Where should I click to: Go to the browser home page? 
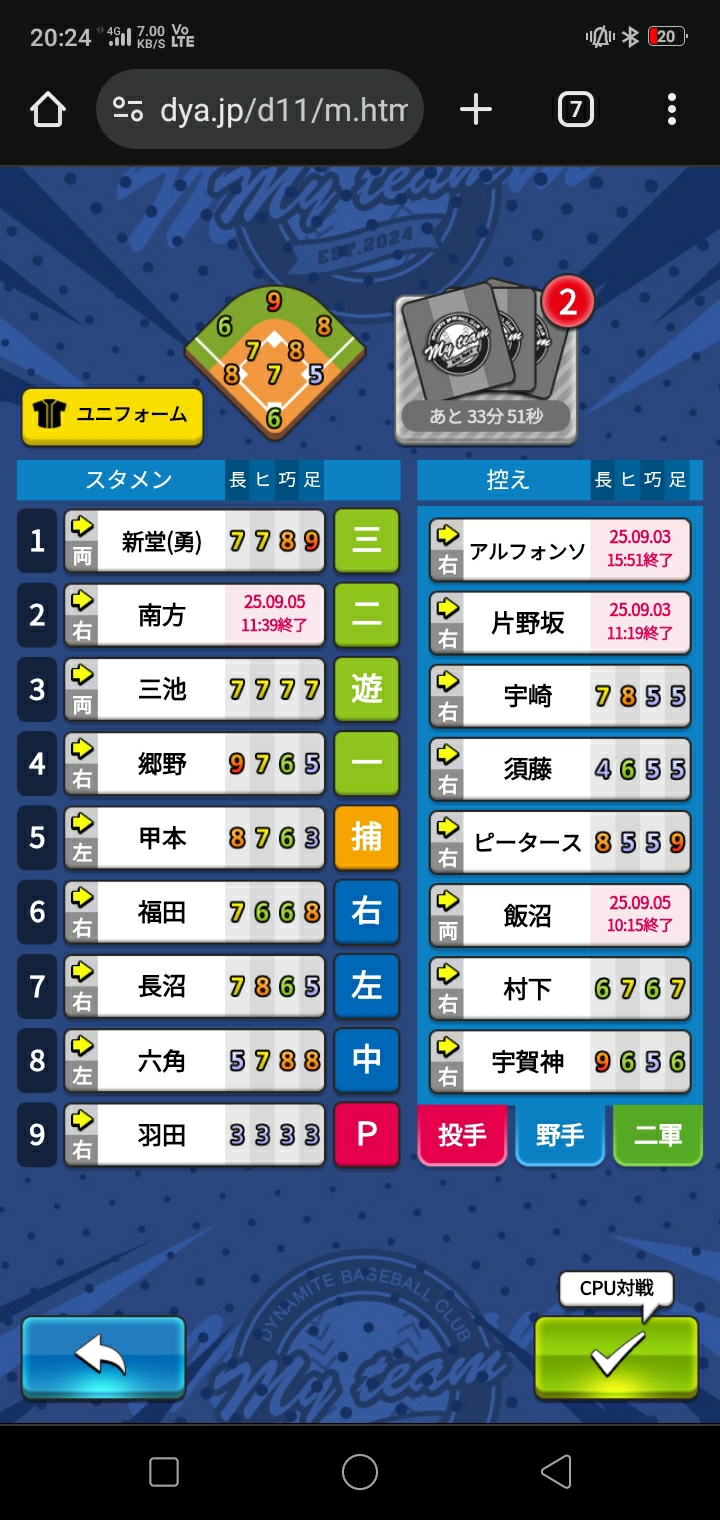(48, 109)
